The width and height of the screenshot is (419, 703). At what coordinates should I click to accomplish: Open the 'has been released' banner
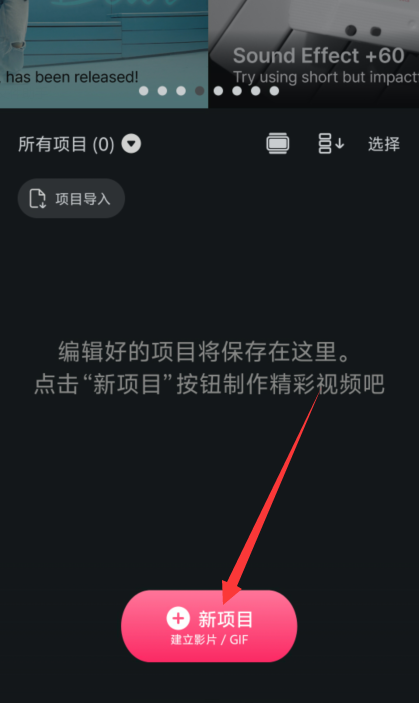[104, 54]
